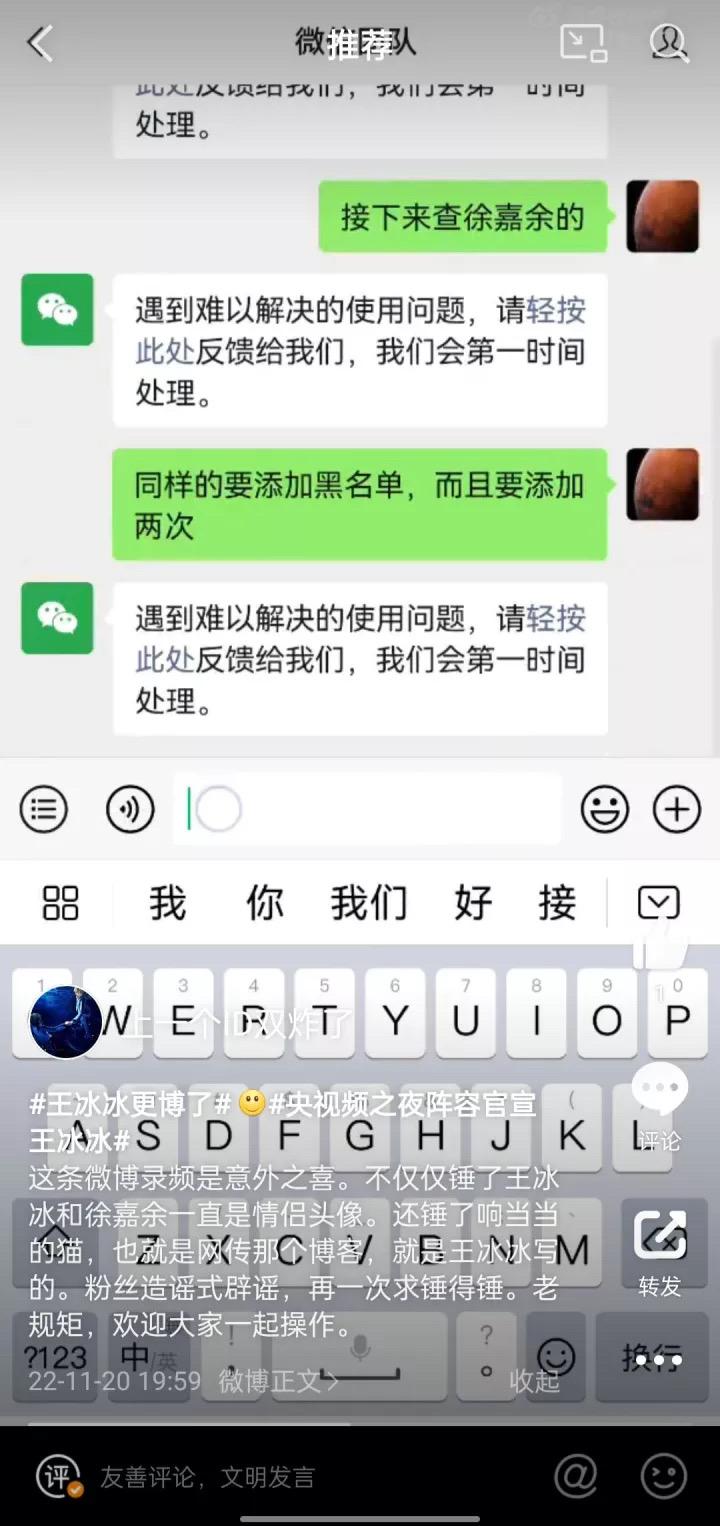Mention someone with the @ icon
This screenshot has width=720, height=1526.
pyautogui.click(x=576, y=1476)
